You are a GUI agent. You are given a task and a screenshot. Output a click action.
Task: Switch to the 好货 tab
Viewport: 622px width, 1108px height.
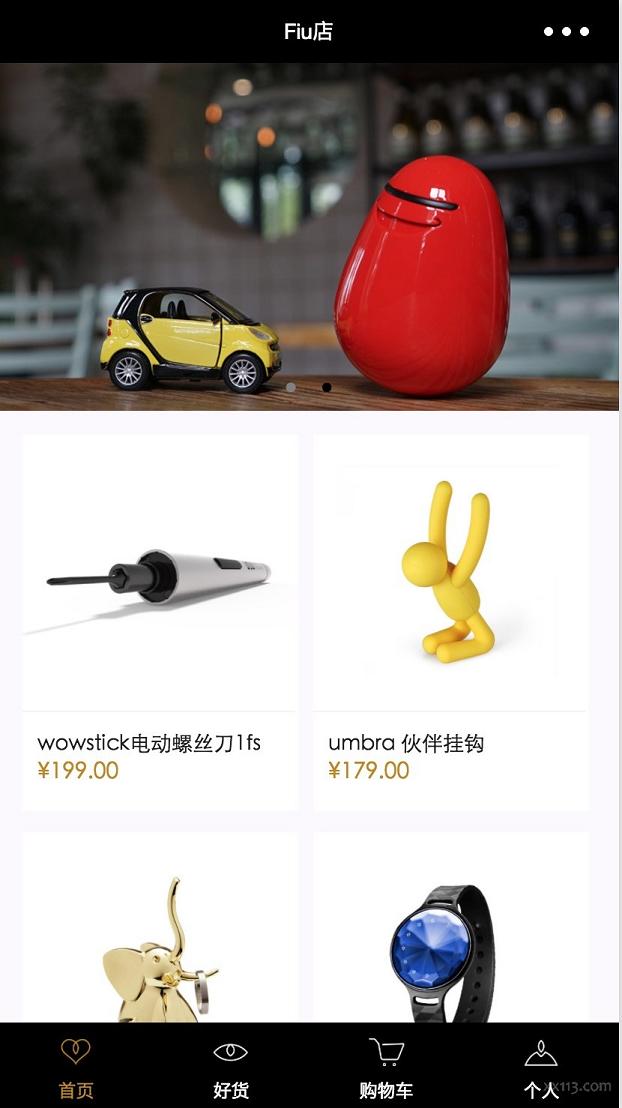point(231,1066)
